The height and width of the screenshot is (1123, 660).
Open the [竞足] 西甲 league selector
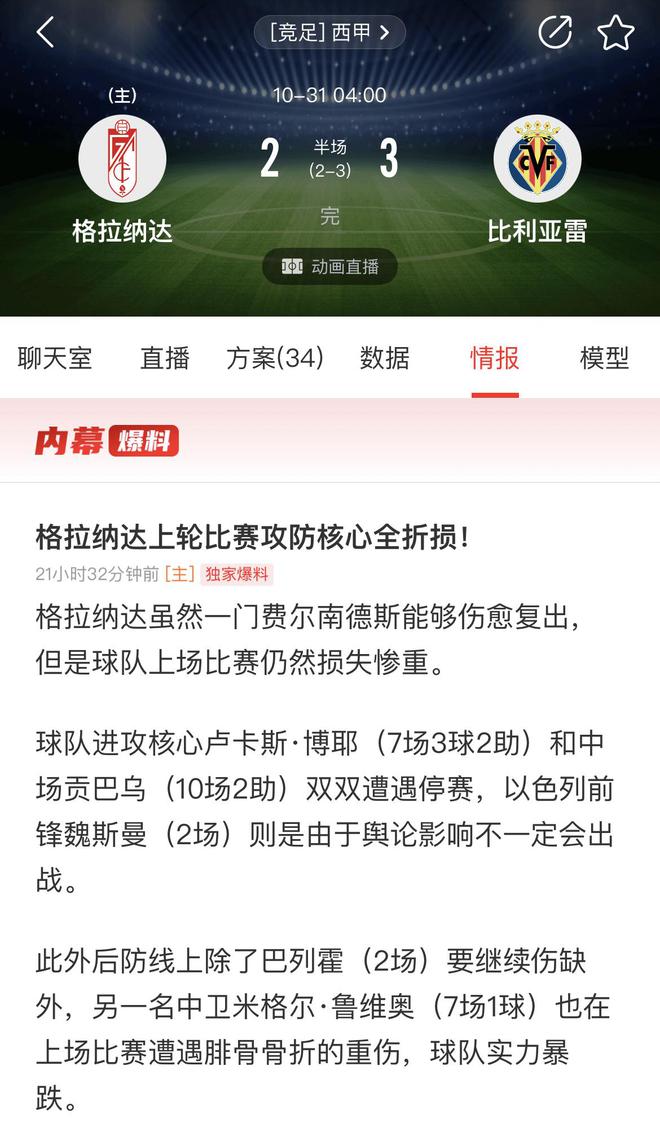[x=330, y=32]
